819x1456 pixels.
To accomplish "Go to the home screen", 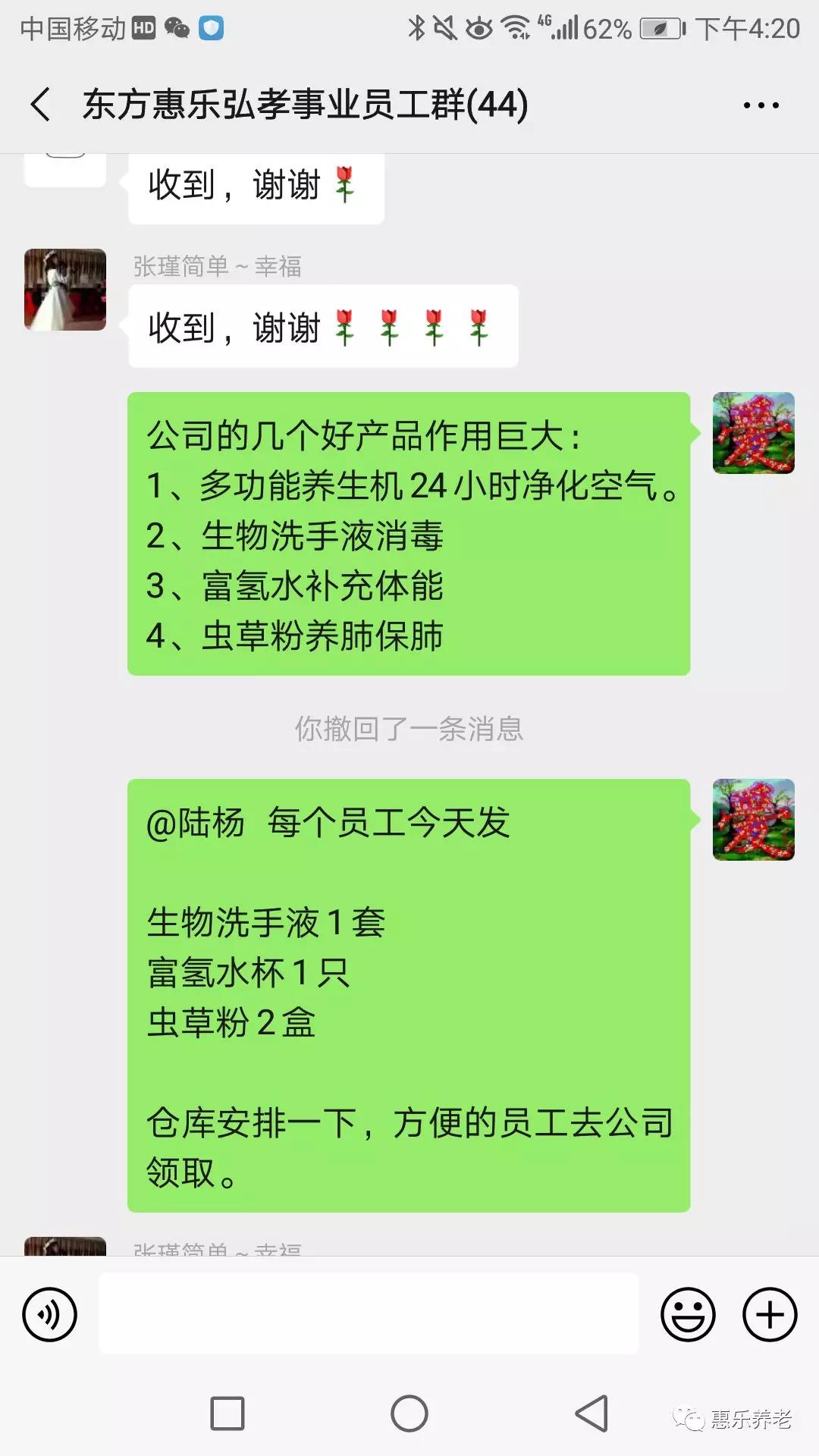I will click(409, 1414).
